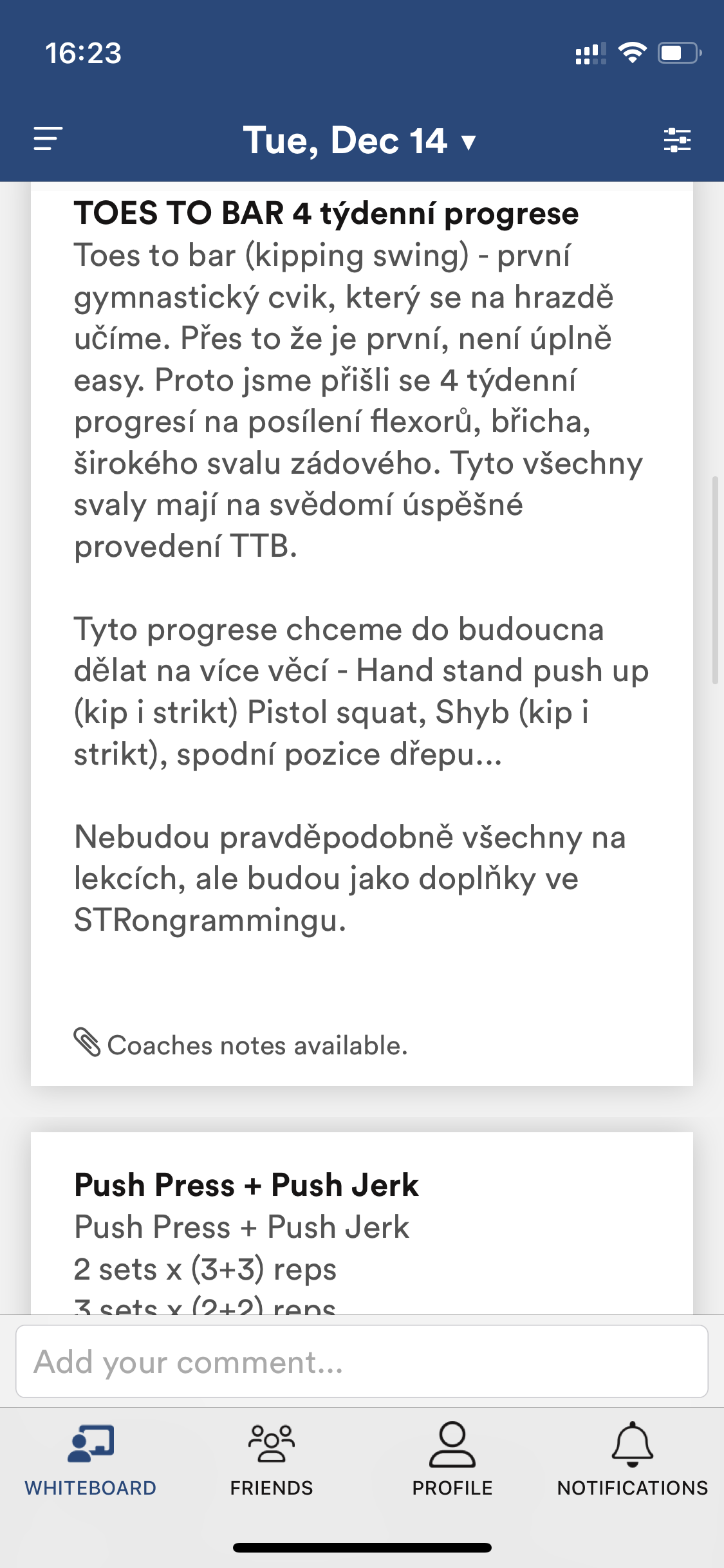Viewport: 724px width, 1568px height.
Task: Focus the Add your comment field
Action: (x=362, y=1361)
